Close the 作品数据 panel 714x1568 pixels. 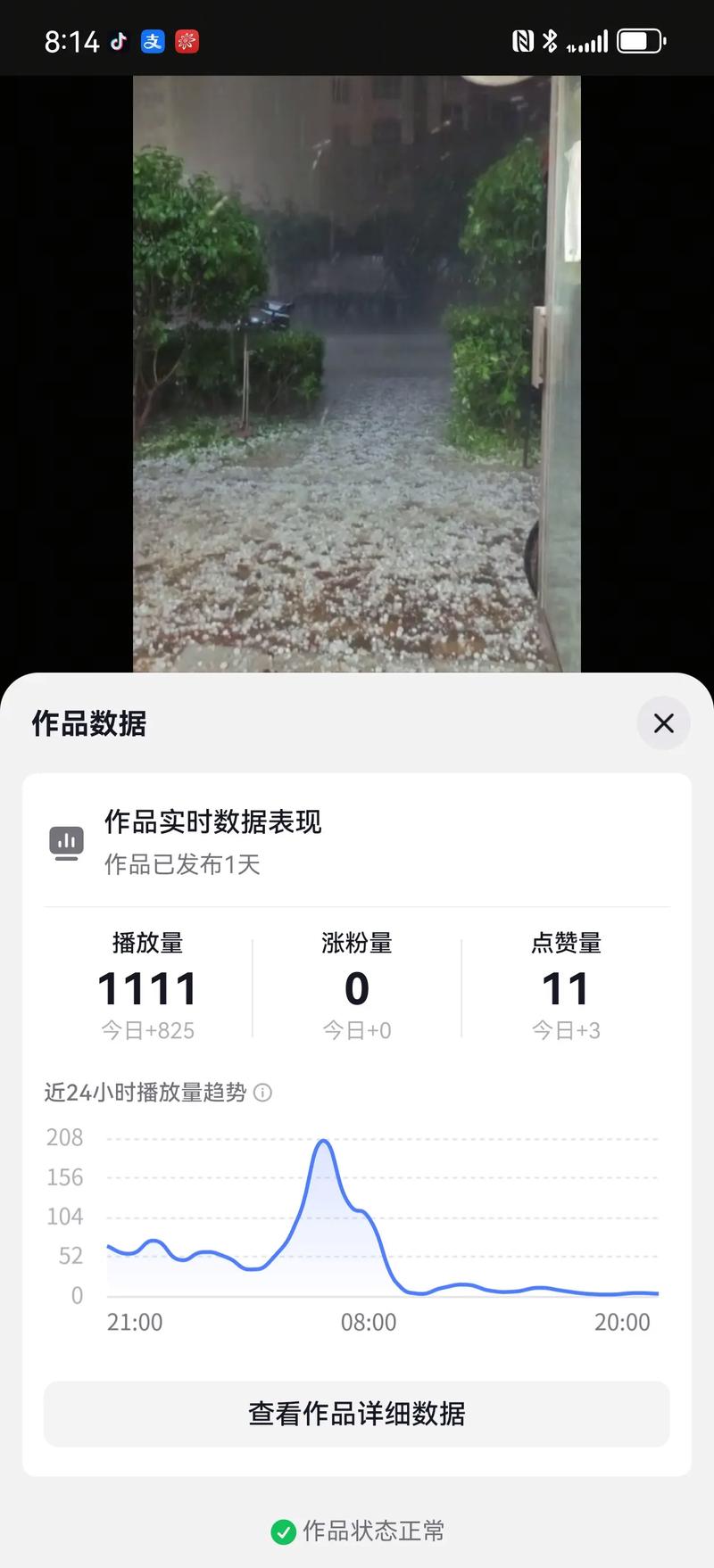click(663, 724)
